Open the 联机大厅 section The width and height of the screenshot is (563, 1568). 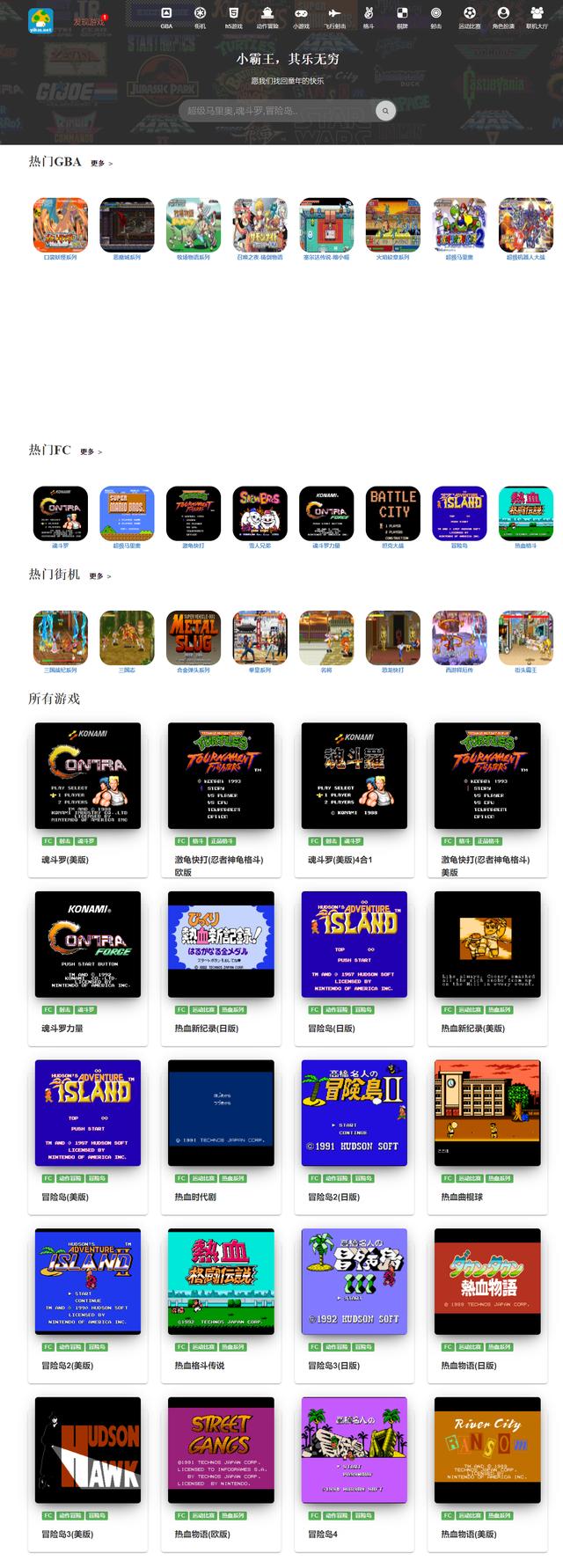537,17
